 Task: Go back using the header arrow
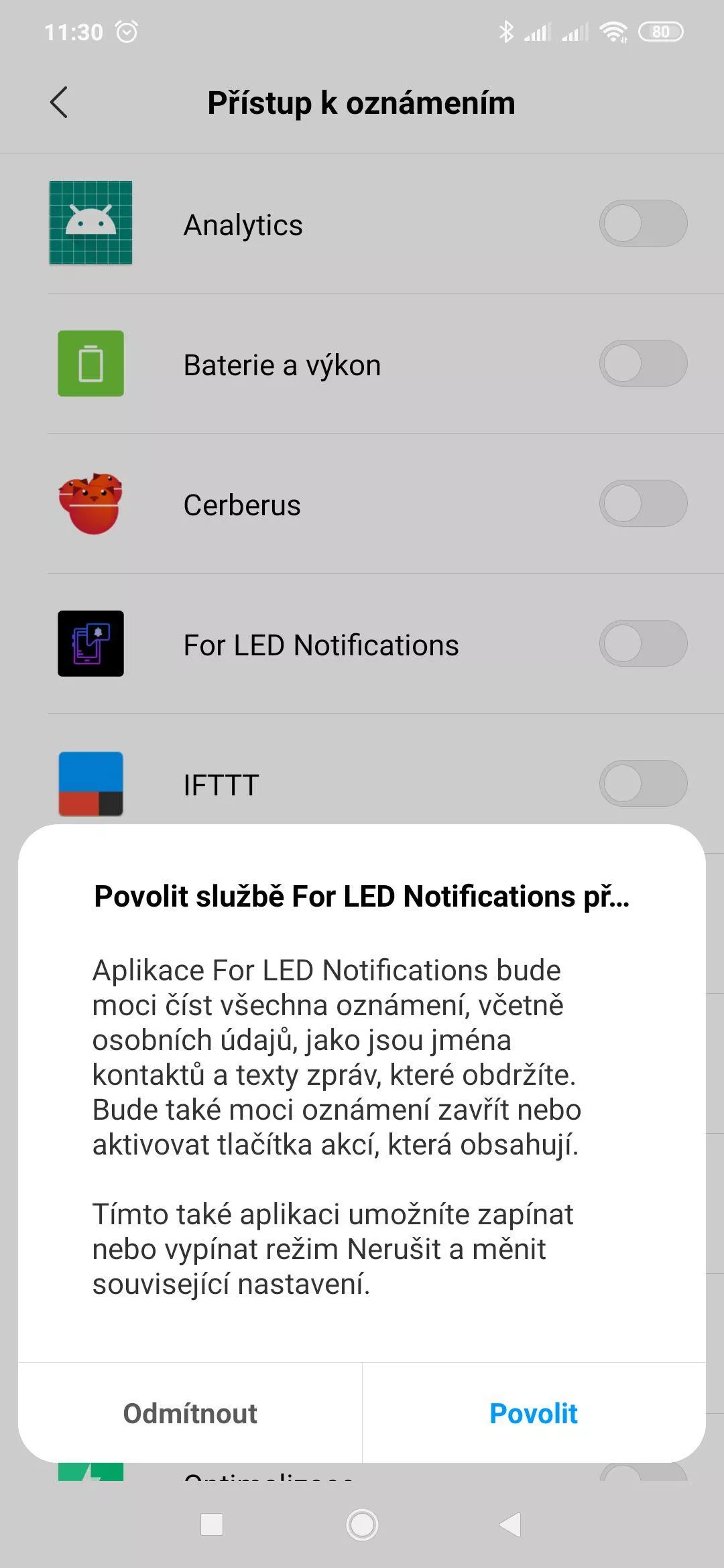pyautogui.click(x=59, y=103)
